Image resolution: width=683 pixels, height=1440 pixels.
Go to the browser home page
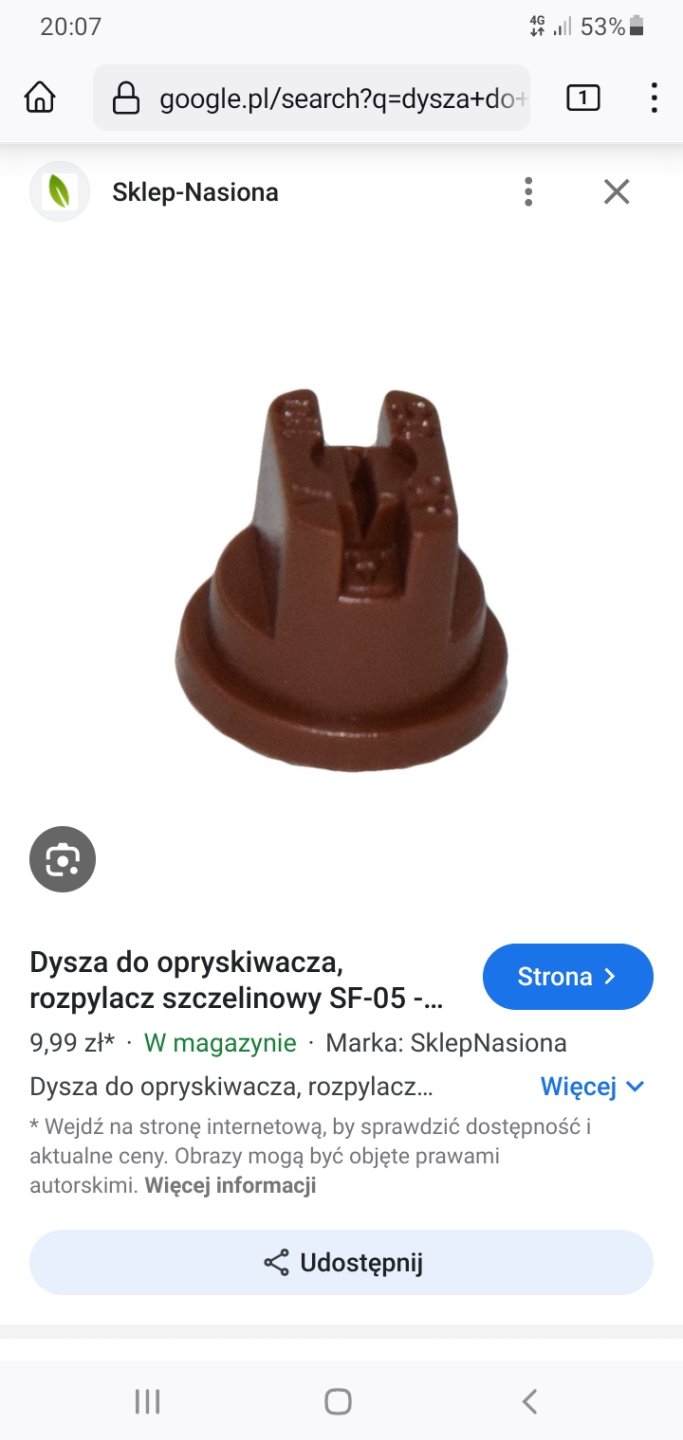coord(40,98)
